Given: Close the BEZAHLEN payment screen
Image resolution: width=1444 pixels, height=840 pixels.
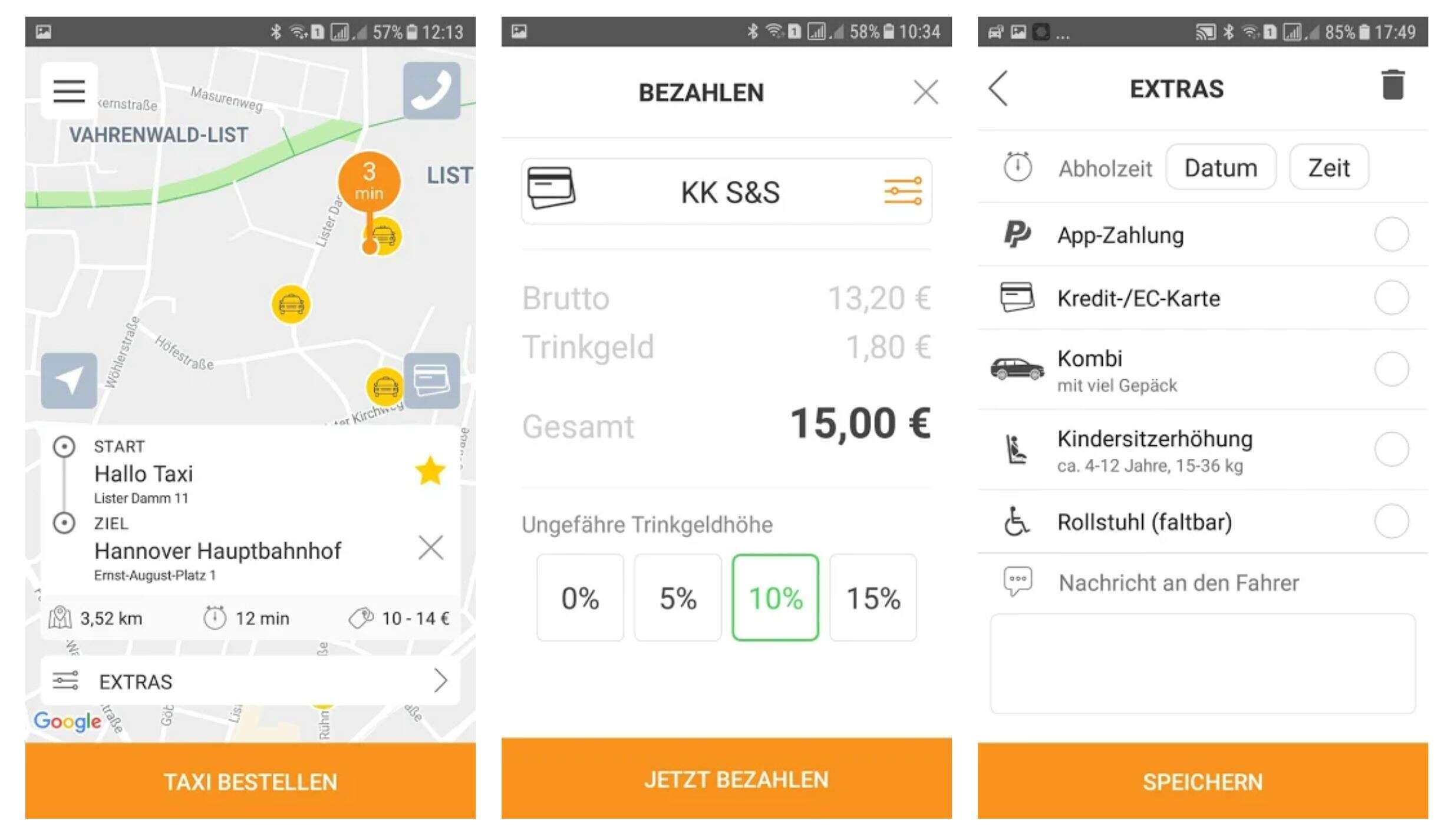Looking at the screenshot, I should (925, 92).
